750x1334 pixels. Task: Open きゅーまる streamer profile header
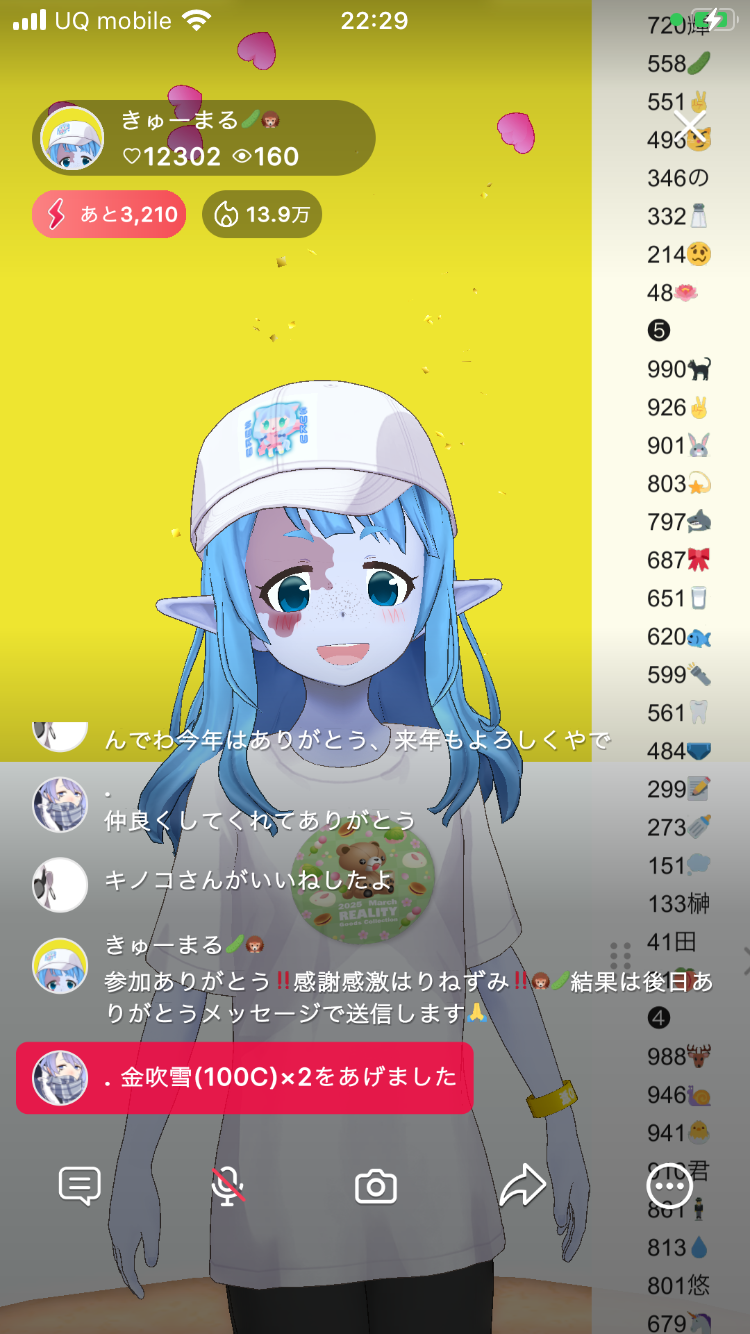[x=205, y=139]
